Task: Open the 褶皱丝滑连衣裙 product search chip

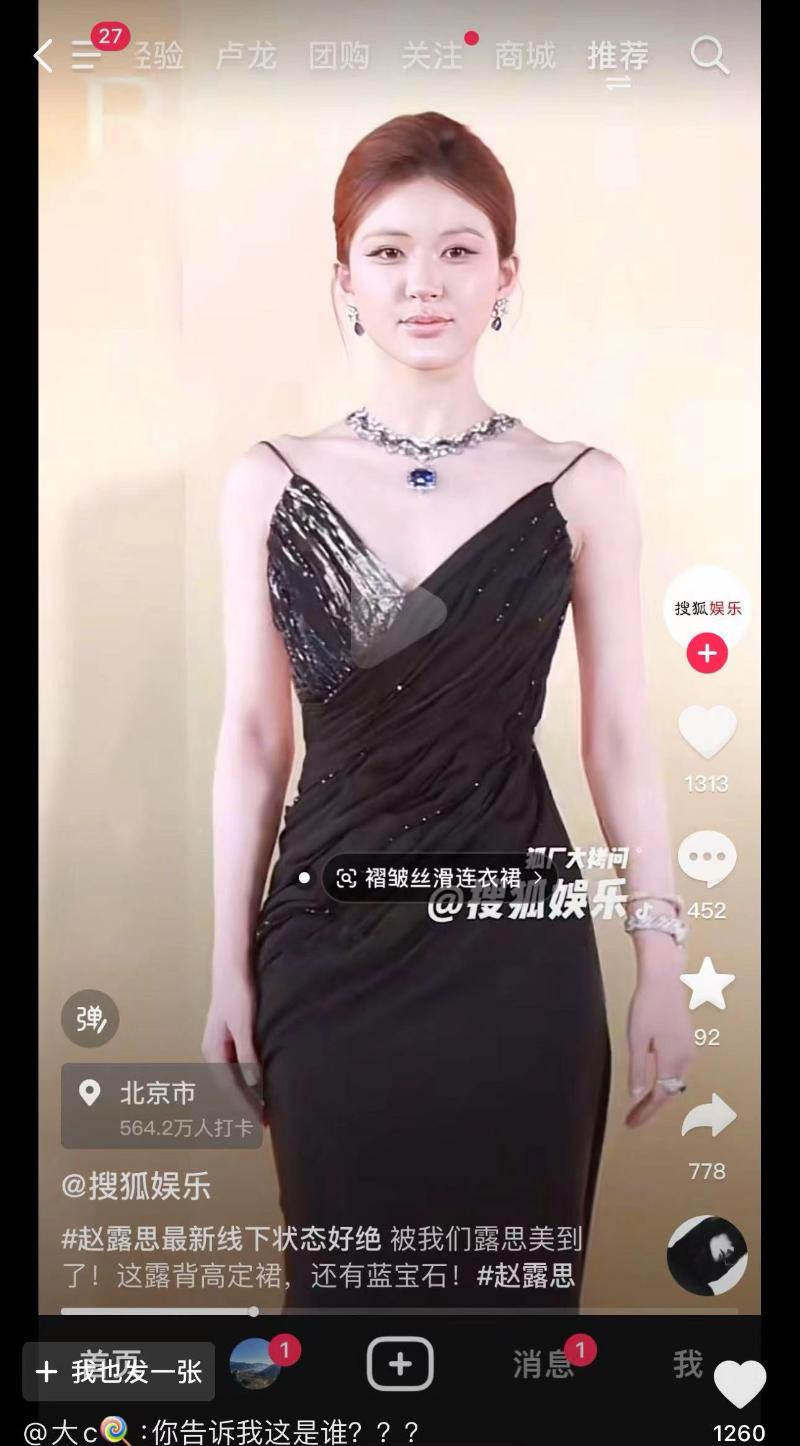Action: [442, 878]
